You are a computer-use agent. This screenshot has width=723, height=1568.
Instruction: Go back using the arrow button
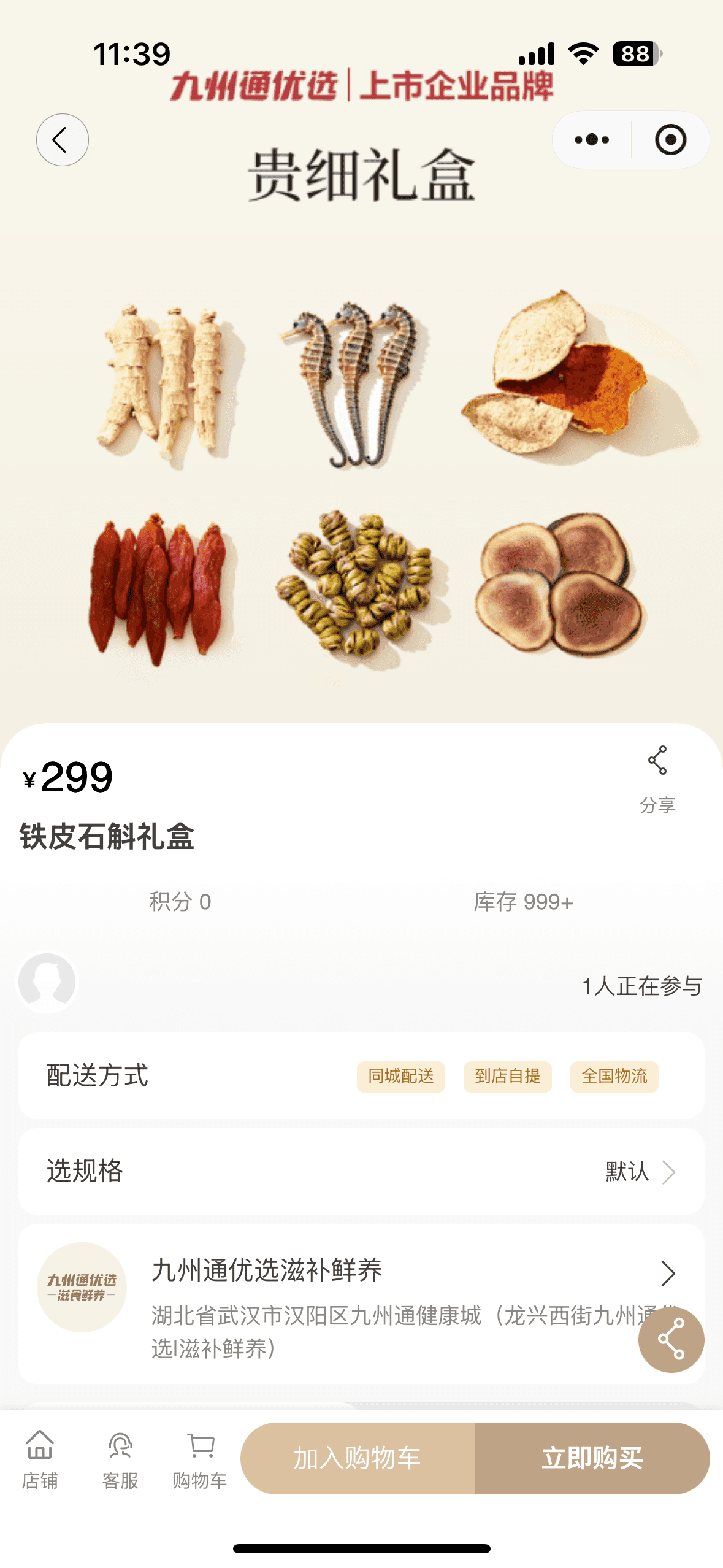point(62,140)
